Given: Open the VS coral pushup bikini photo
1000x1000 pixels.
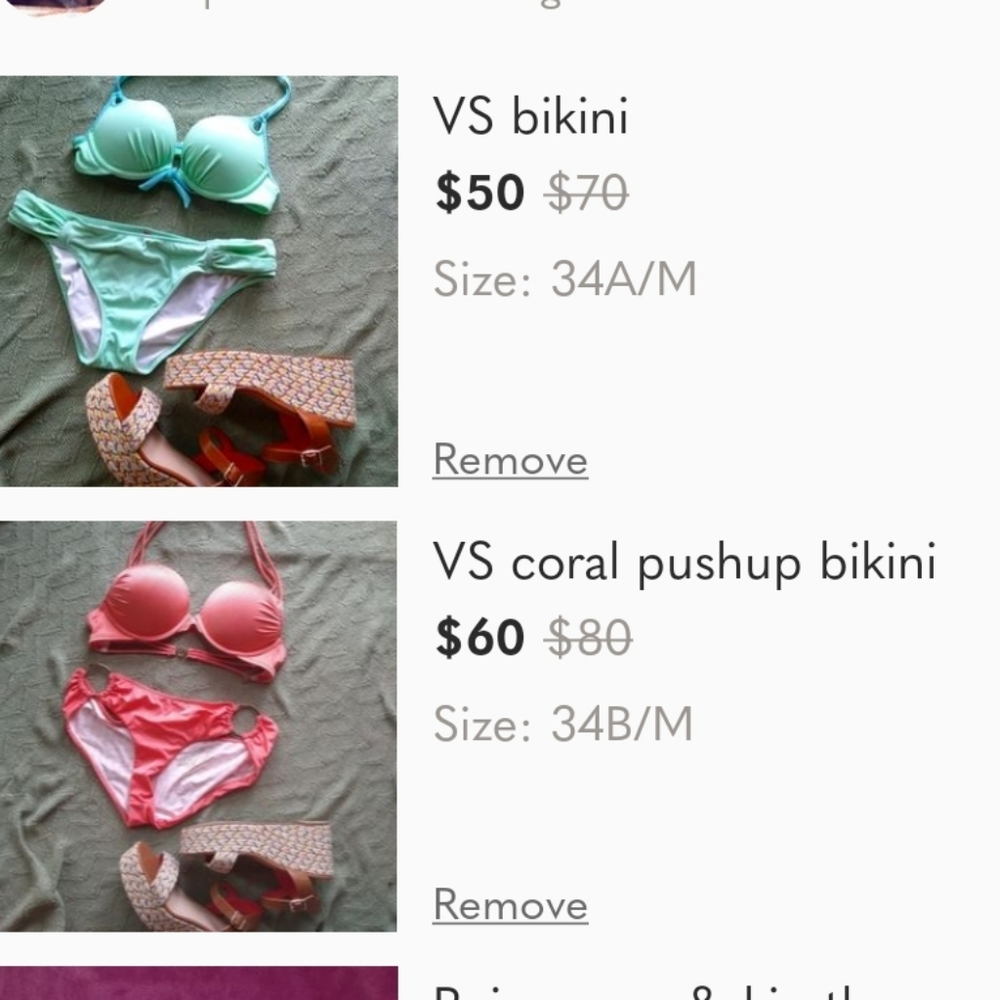Looking at the screenshot, I should click(198, 726).
